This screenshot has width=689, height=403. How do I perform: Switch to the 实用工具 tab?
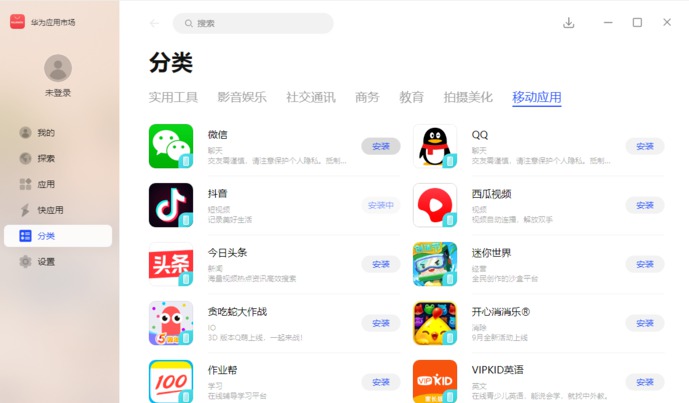(174, 97)
